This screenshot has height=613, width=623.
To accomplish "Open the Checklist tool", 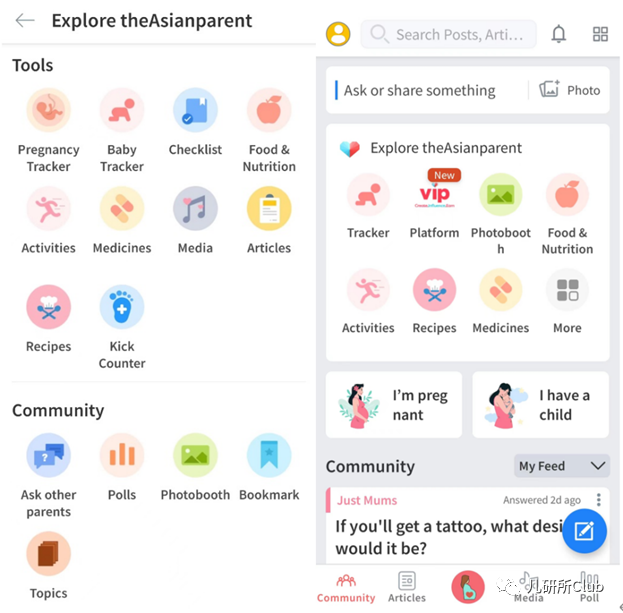I will pos(195,111).
